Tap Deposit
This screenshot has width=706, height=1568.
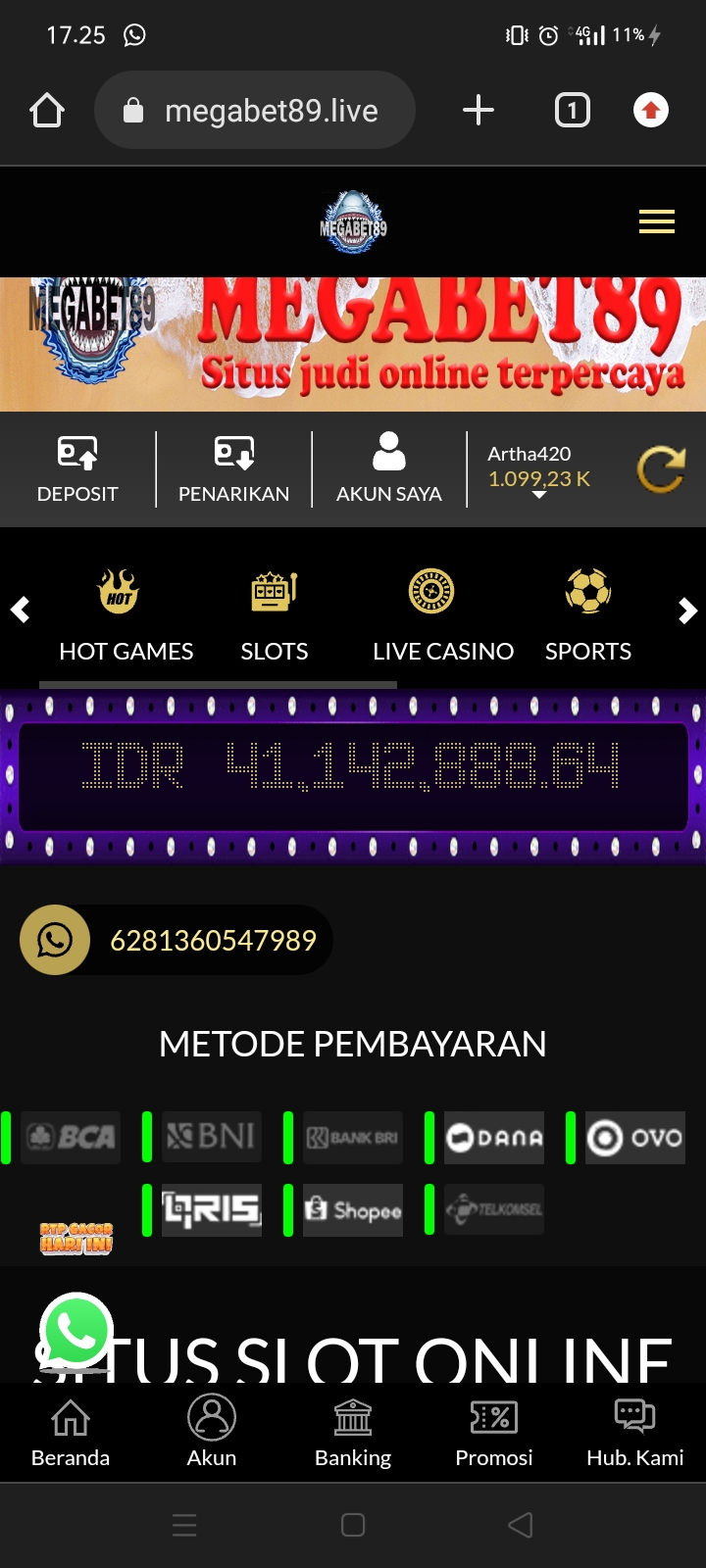[x=77, y=469]
